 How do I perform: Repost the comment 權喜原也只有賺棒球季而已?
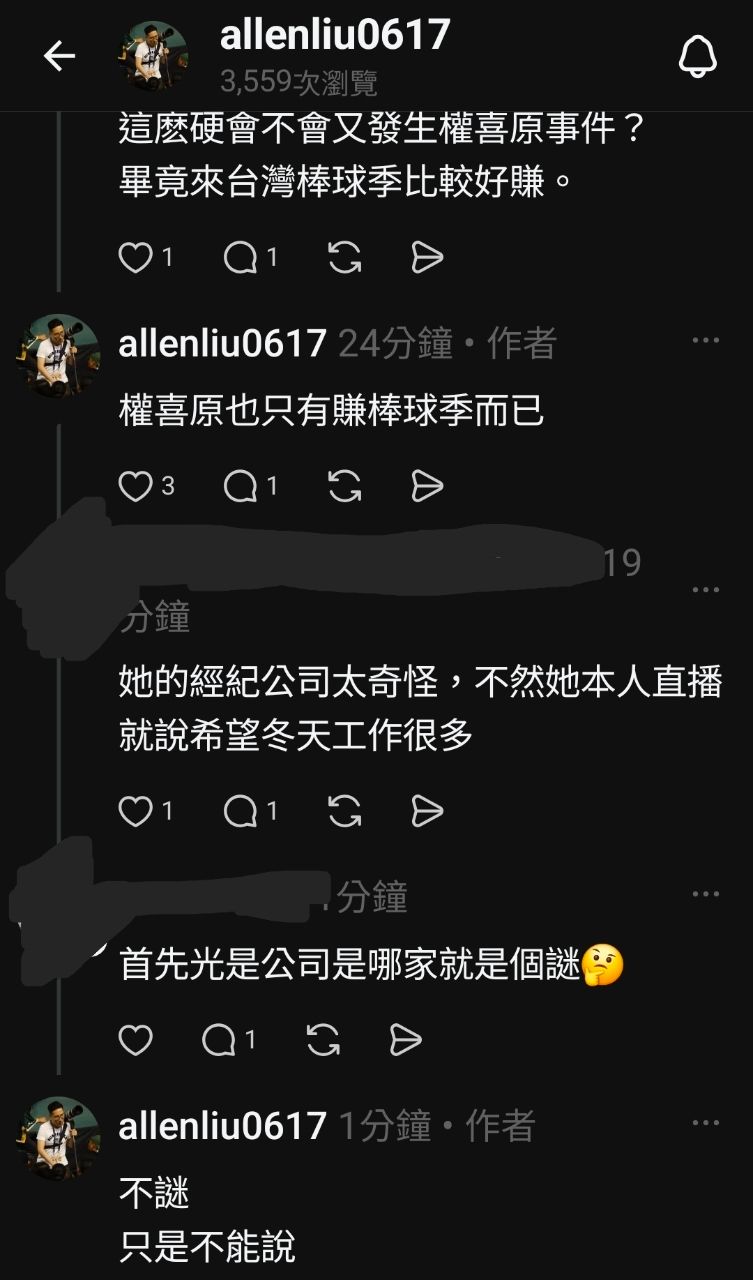click(x=344, y=487)
